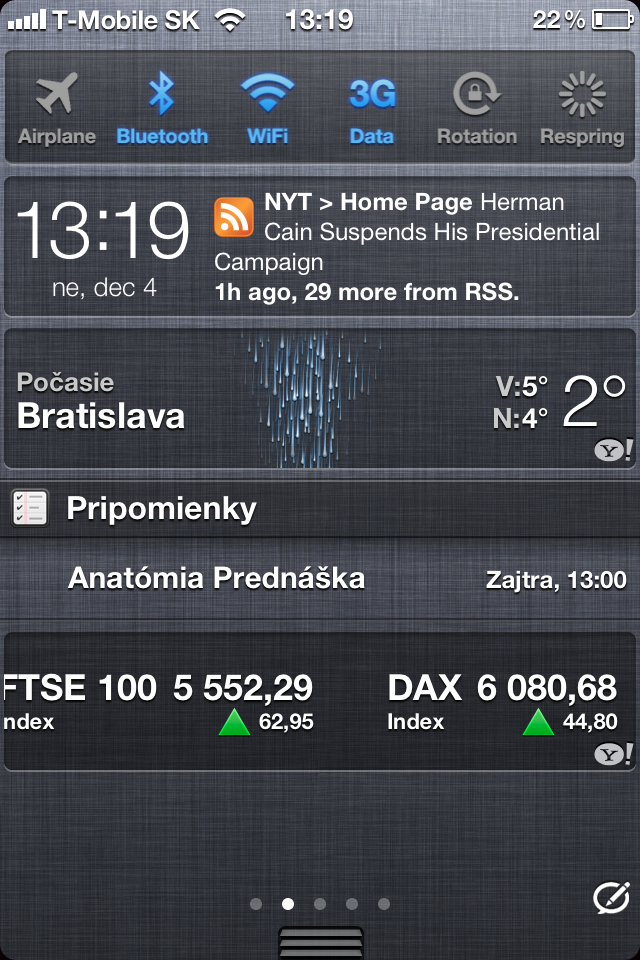View the FTSE 100 index details
Image resolution: width=640 pixels, height=960 pixels.
click(160, 702)
